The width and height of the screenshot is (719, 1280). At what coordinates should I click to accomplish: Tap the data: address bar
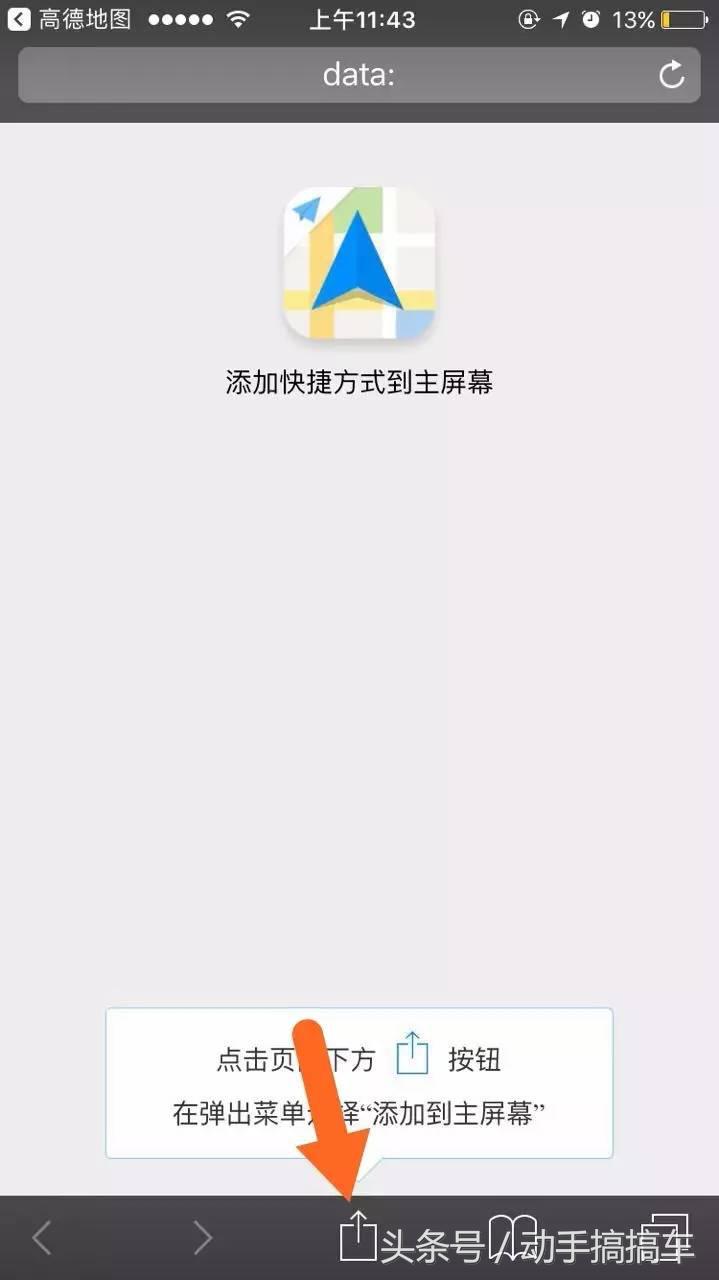(358, 74)
